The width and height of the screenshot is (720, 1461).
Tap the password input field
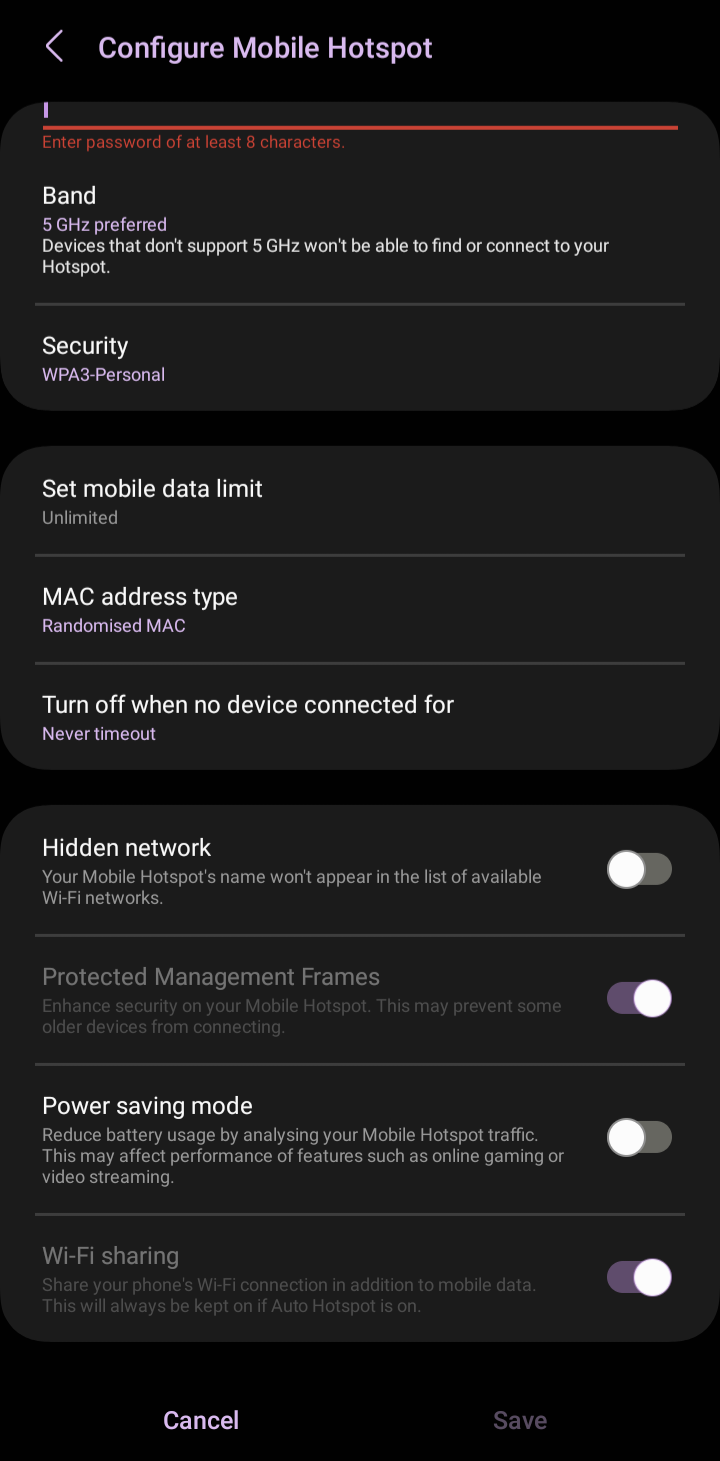click(x=360, y=113)
